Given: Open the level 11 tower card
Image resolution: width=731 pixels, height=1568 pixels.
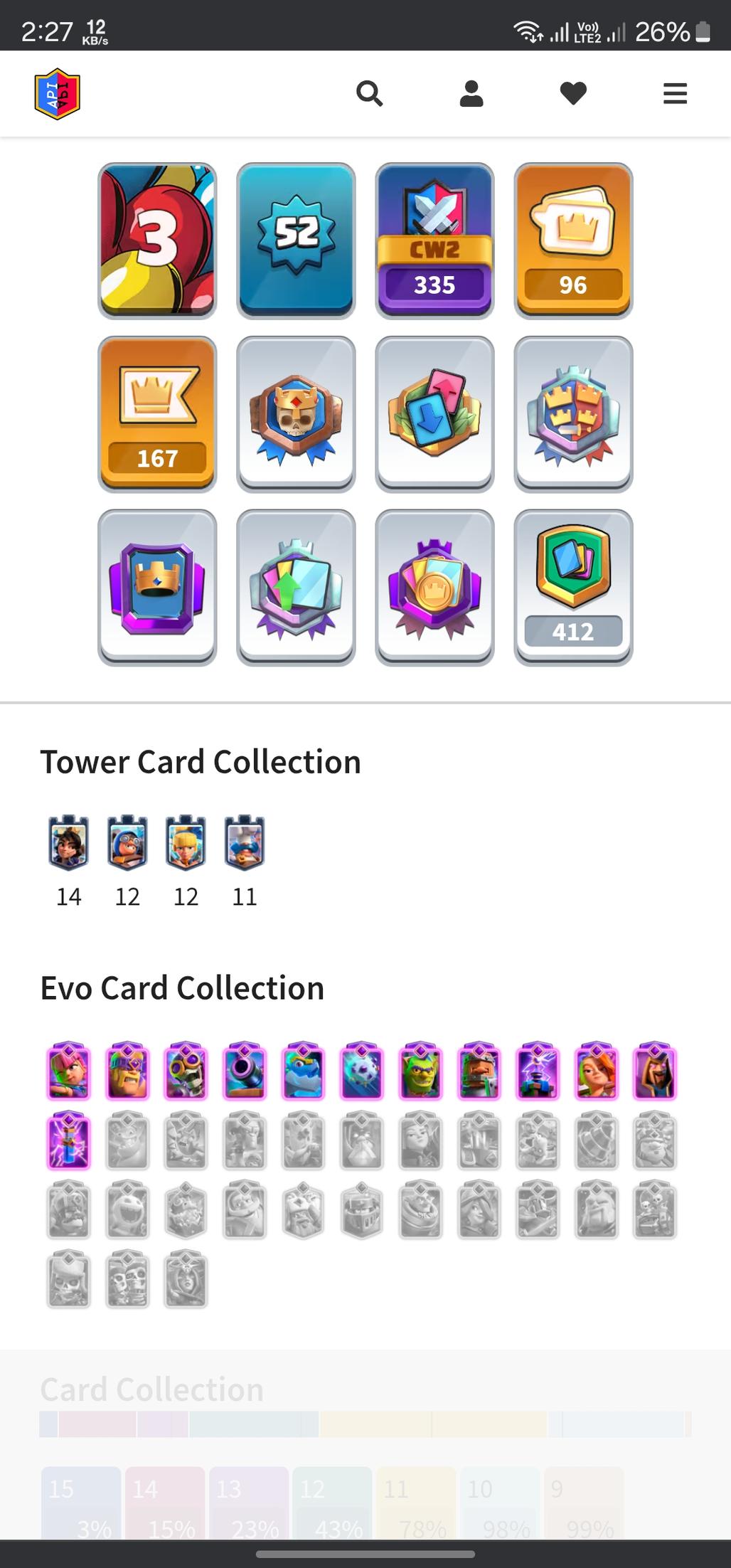Looking at the screenshot, I should pyautogui.click(x=245, y=844).
